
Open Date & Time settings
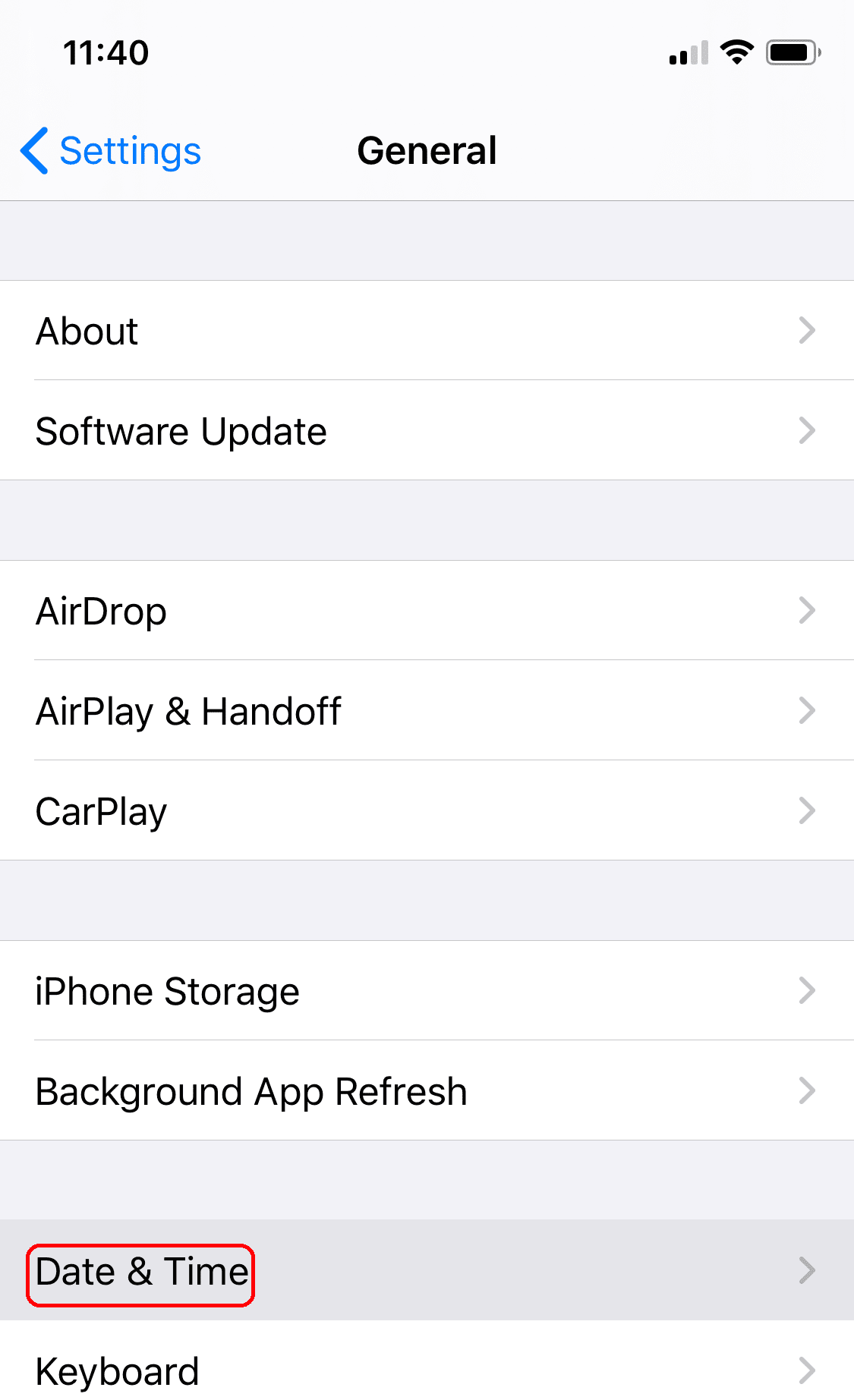tap(427, 1271)
